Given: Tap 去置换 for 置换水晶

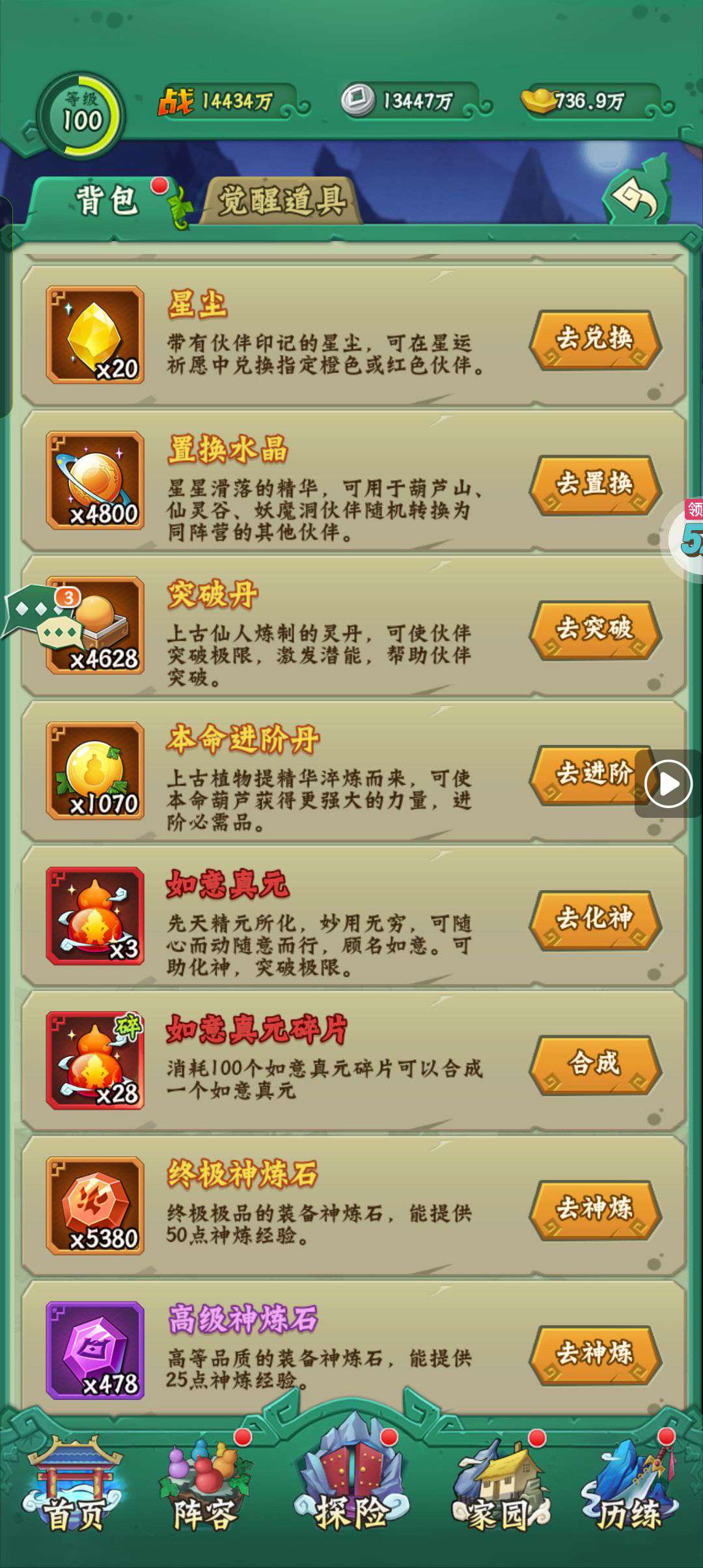Looking at the screenshot, I should [595, 484].
